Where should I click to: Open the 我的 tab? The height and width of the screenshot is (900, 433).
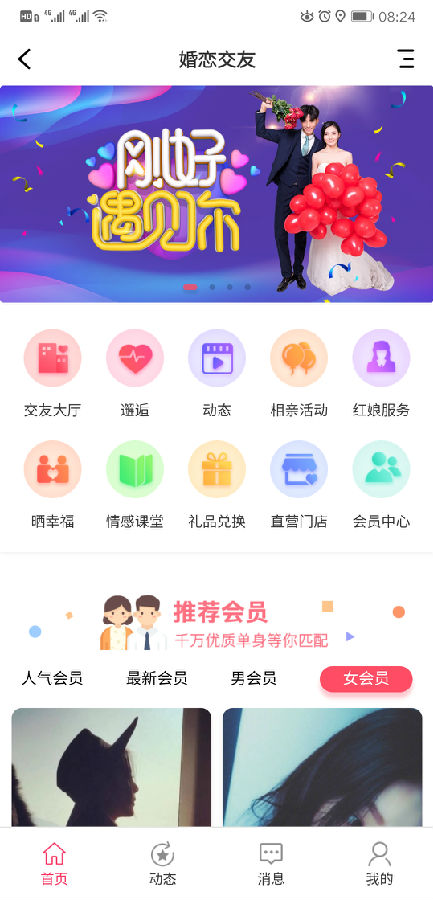tap(379, 864)
